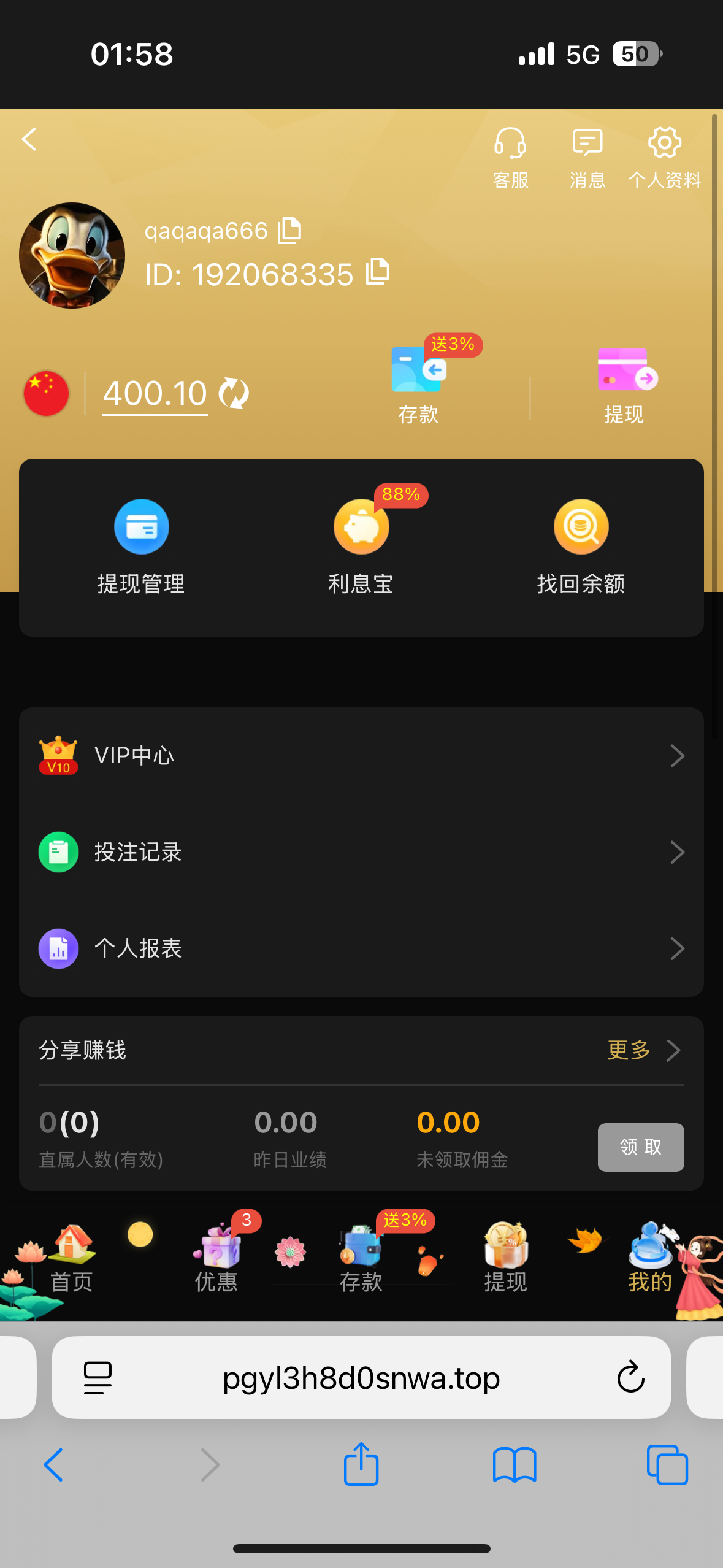This screenshot has width=723, height=1568.
Task: Open the VIP中心 row
Action: click(361, 756)
